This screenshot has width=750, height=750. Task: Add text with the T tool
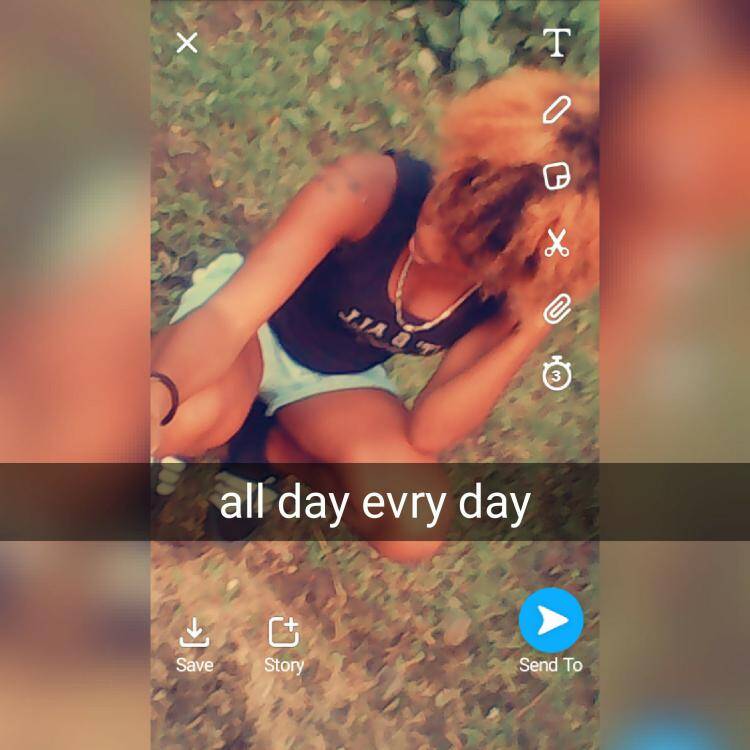pos(556,43)
